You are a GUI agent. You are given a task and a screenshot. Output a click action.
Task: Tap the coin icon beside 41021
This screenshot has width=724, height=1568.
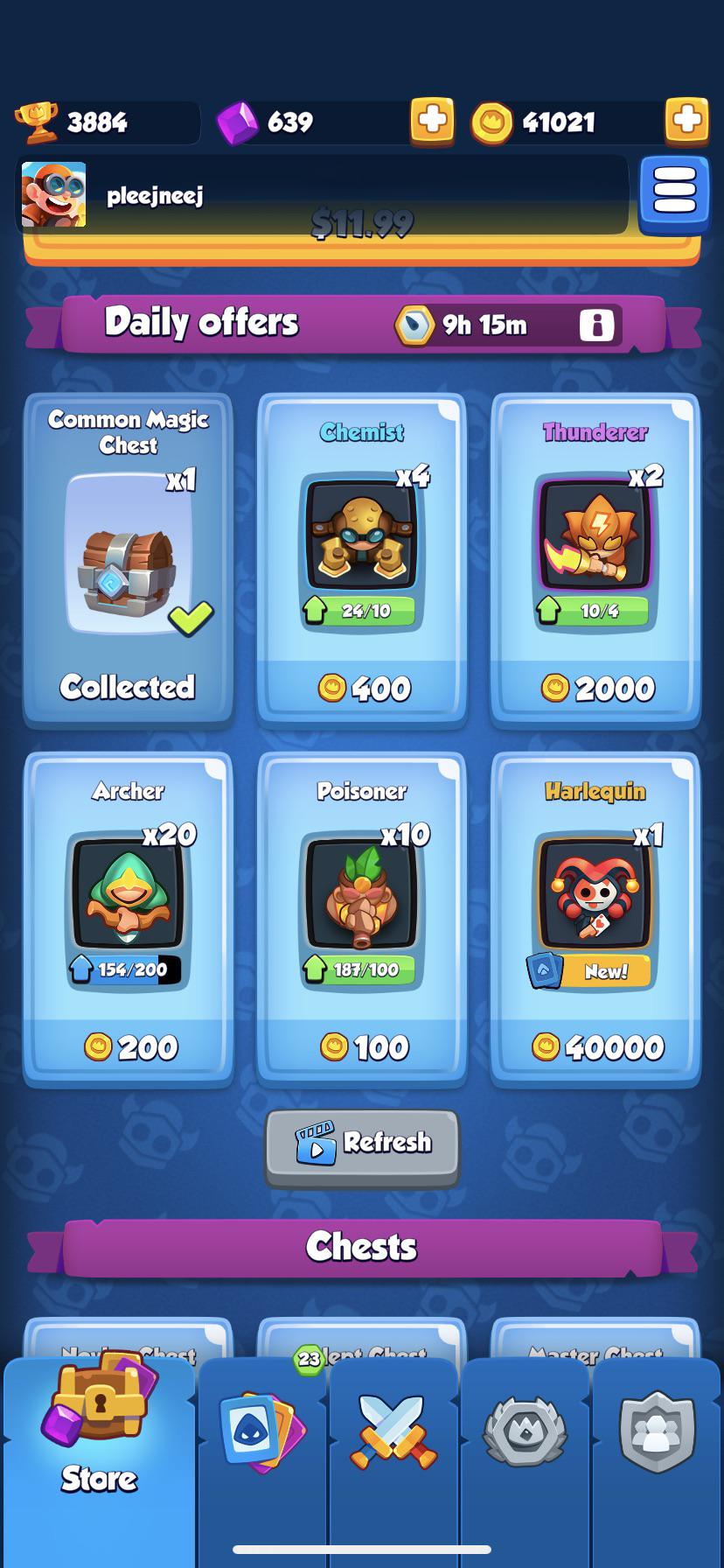point(494,122)
